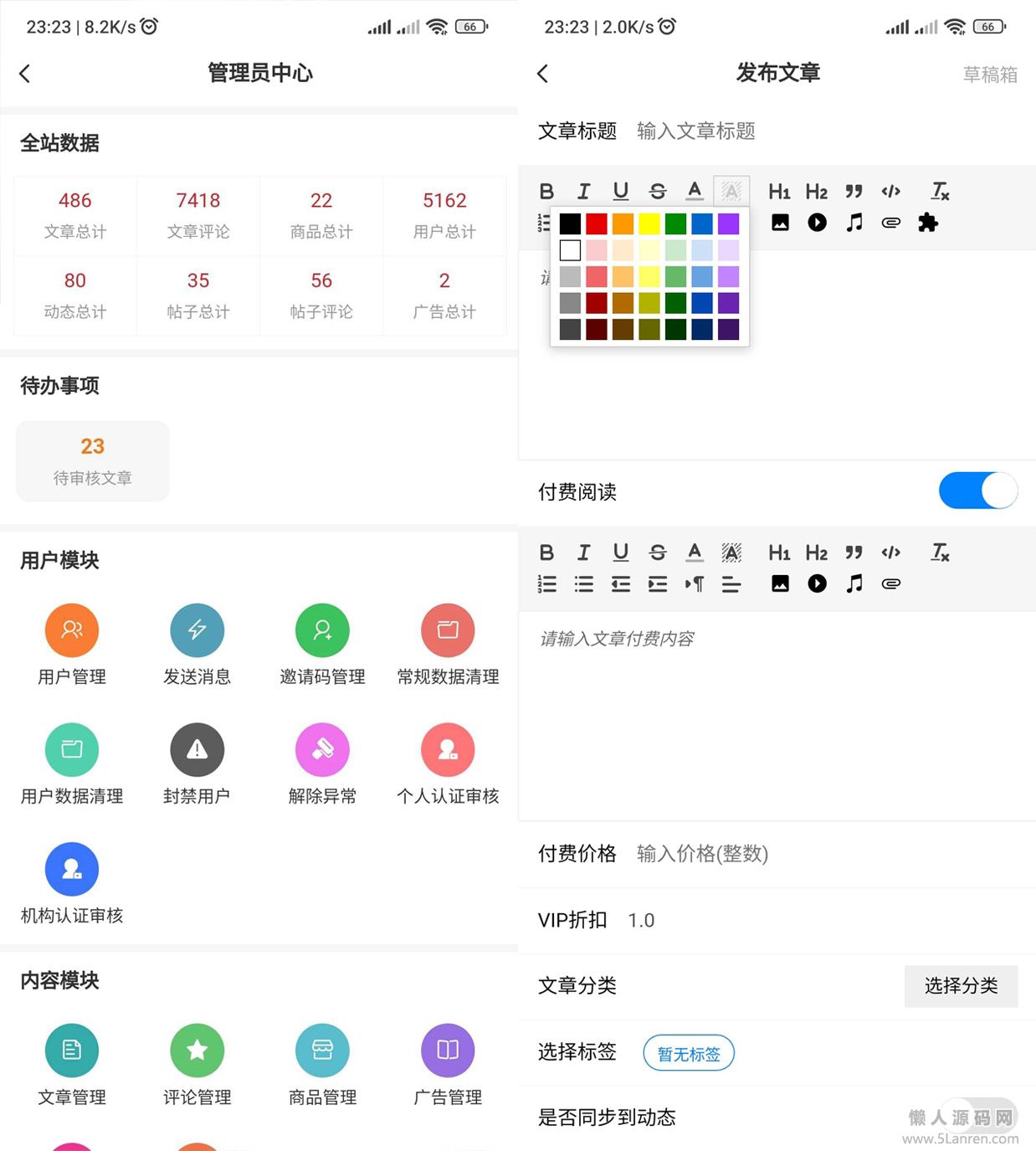Go back from the 发布文章 page
Image resolution: width=1036 pixels, height=1151 pixels.
(542, 74)
